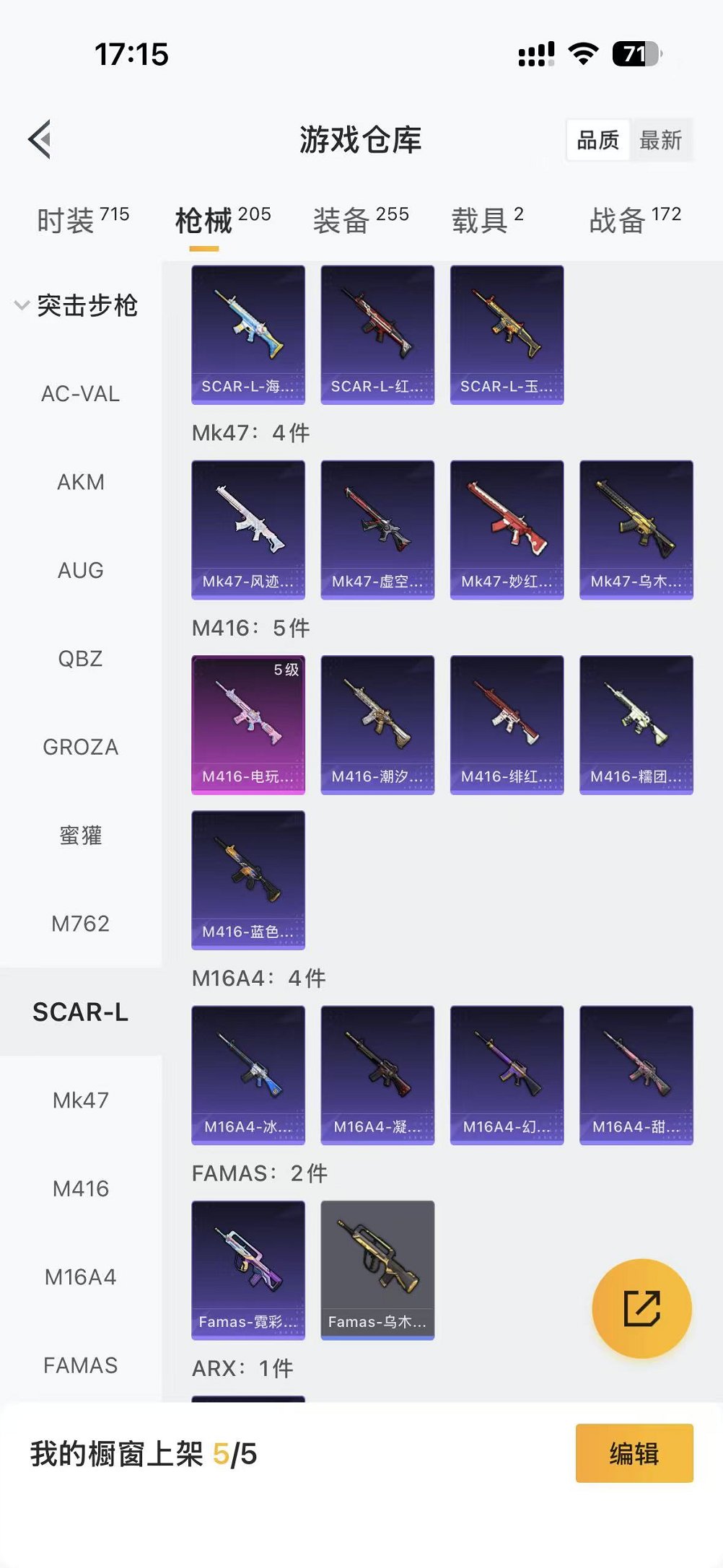Screen dimensions: 723x1568
Task: Tap the yellow share floating button
Action: click(x=641, y=1308)
